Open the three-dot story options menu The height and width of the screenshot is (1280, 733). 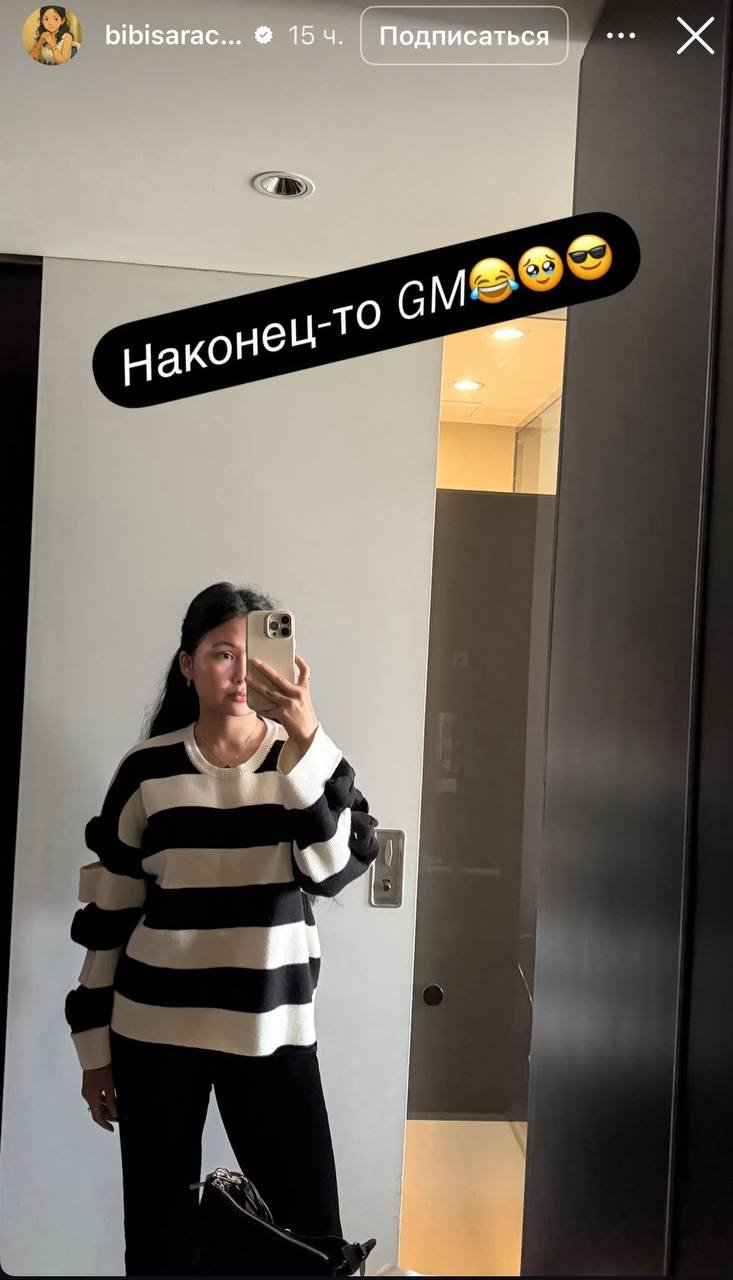(621, 36)
